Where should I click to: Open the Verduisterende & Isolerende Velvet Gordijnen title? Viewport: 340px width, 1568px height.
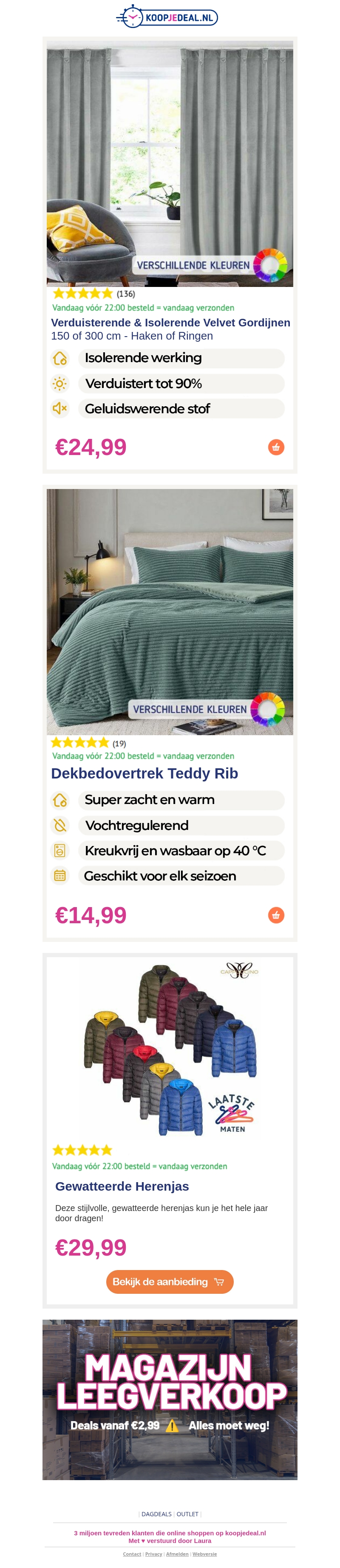point(170,323)
